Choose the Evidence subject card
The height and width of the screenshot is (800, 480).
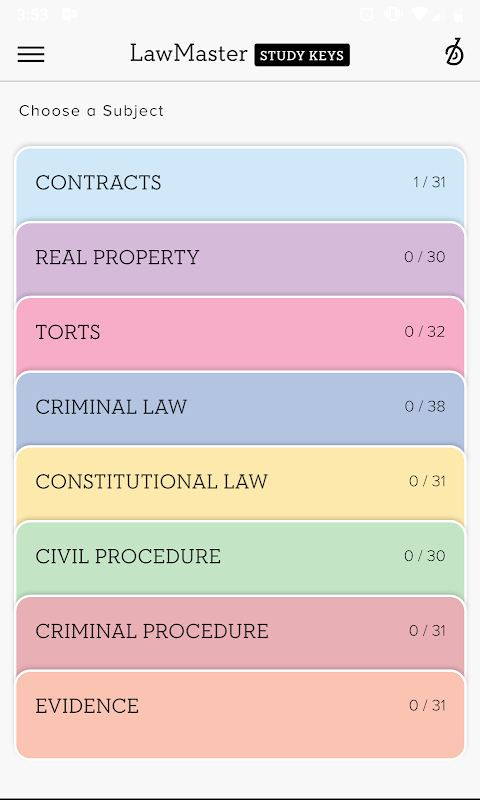click(240, 714)
